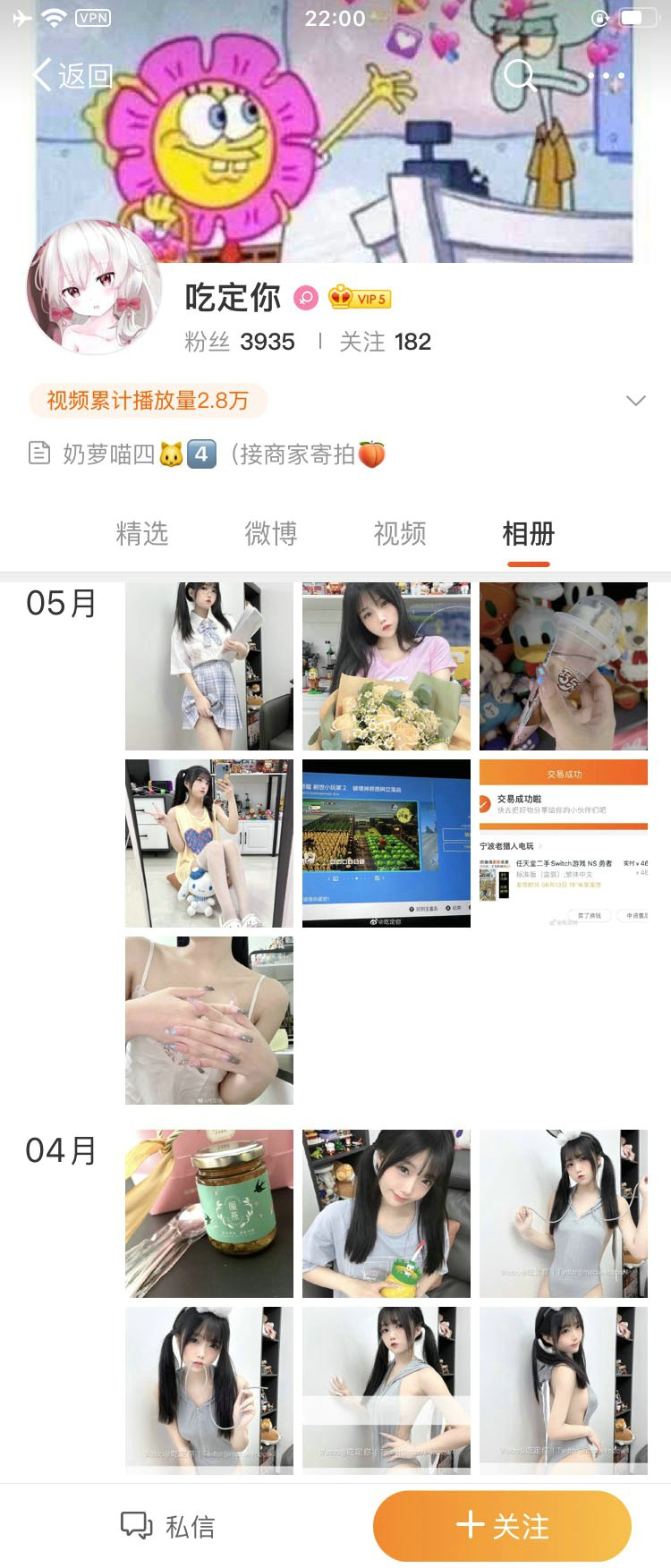The image size is (671, 1568).
Task: Follow this user with +关注
Action: (x=502, y=1526)
